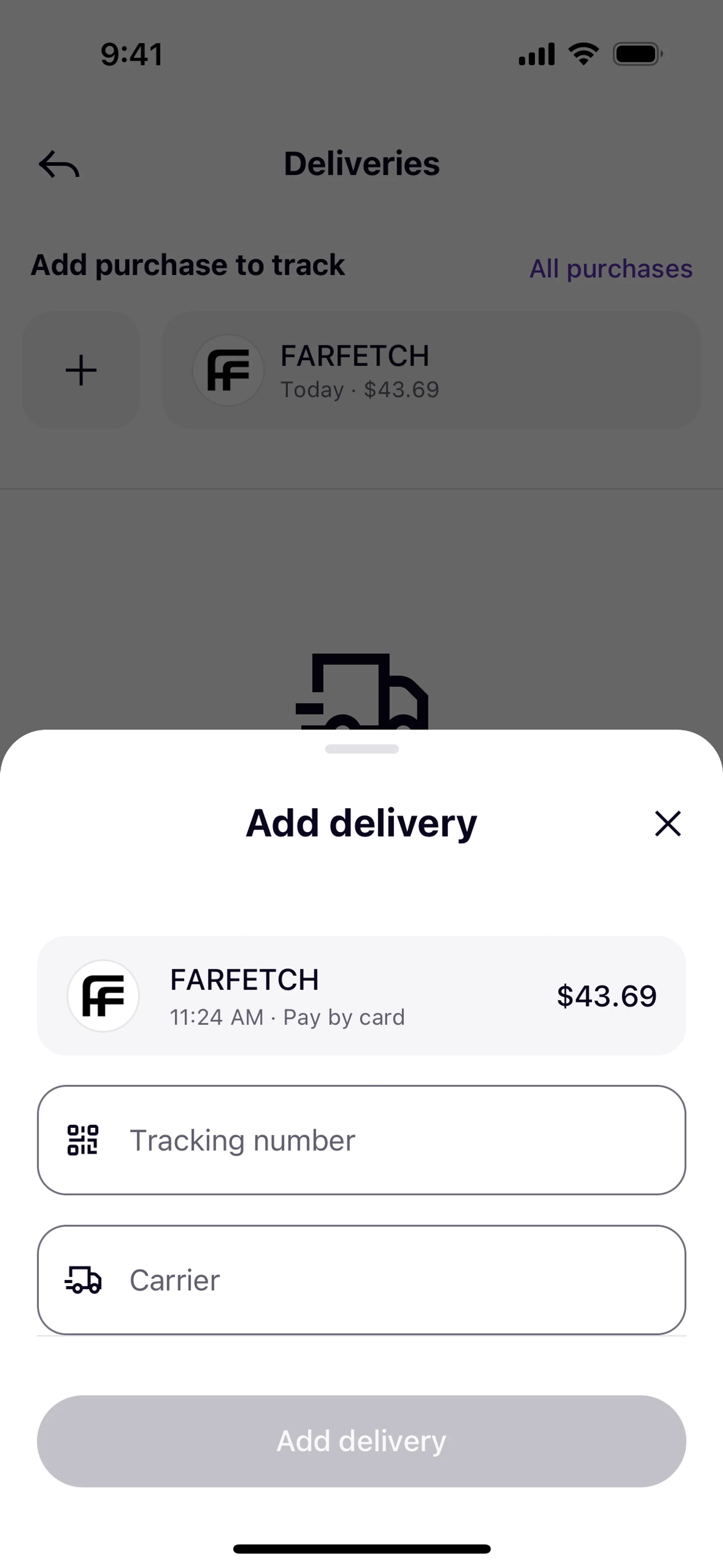
Task: Close the Add delivery sheet
Action: [668, 824]
